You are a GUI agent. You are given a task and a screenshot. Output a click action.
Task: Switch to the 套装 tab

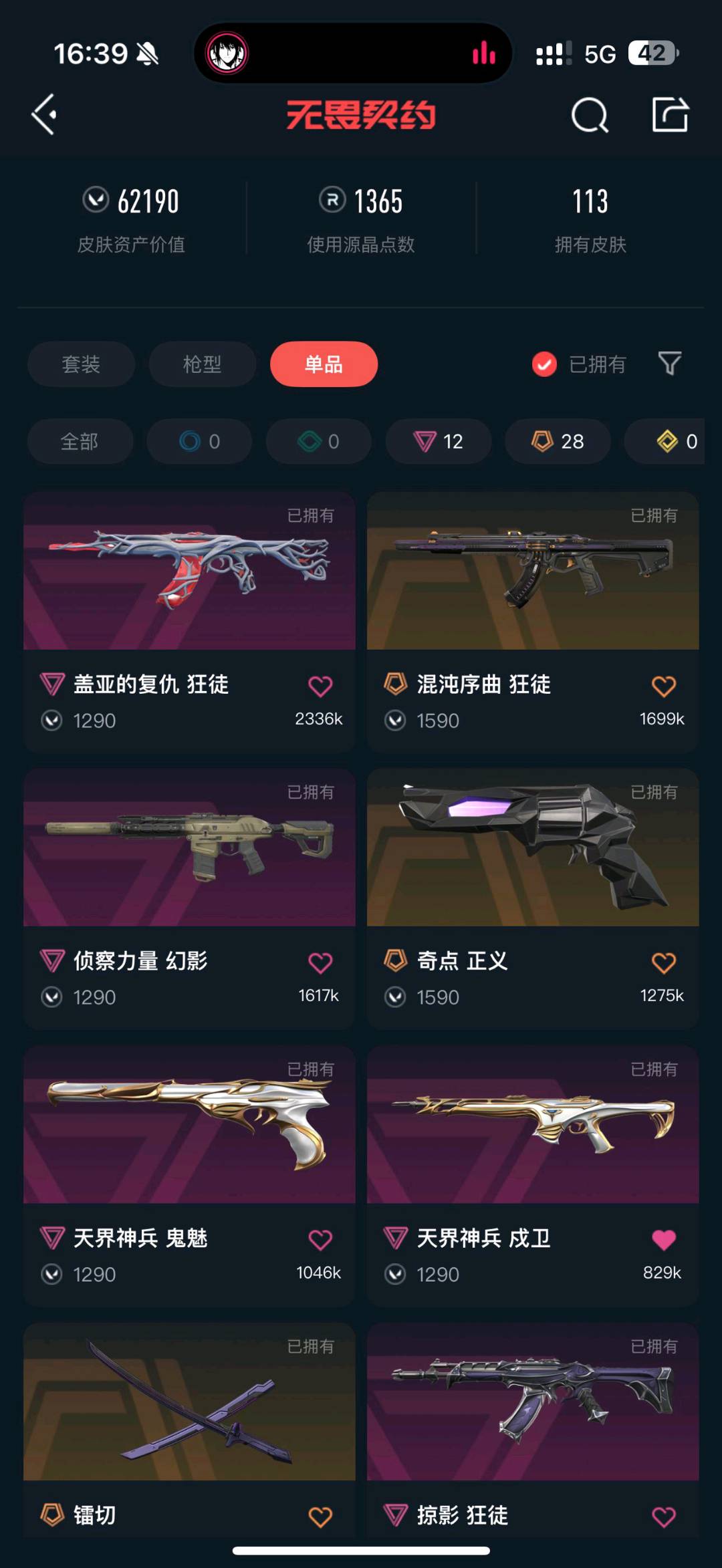coord(81,364)
